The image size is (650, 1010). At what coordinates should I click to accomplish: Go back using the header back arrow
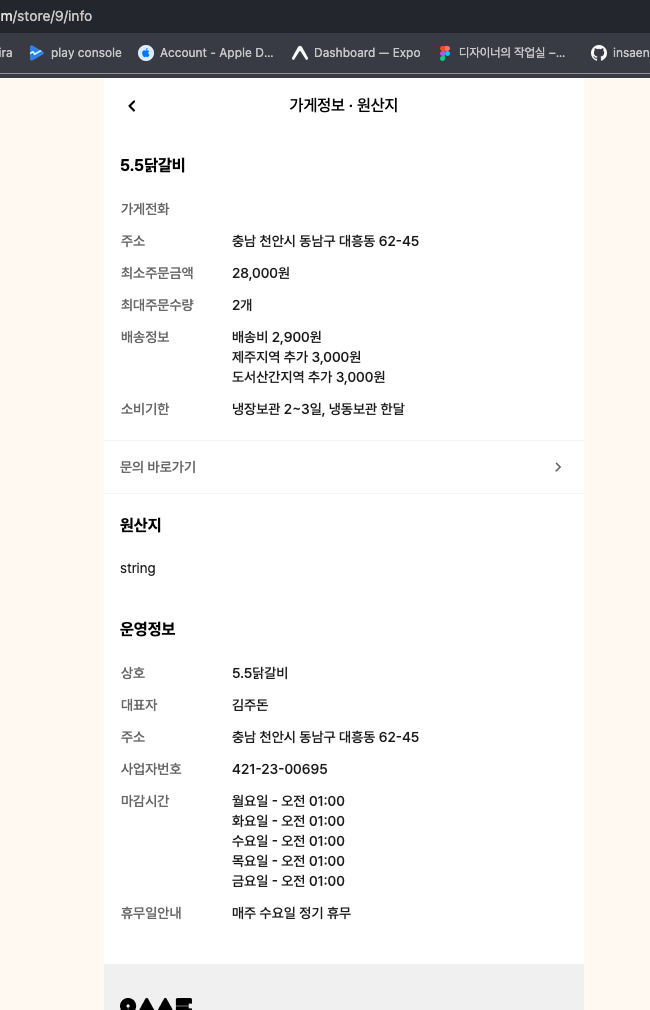click(131, 106)
